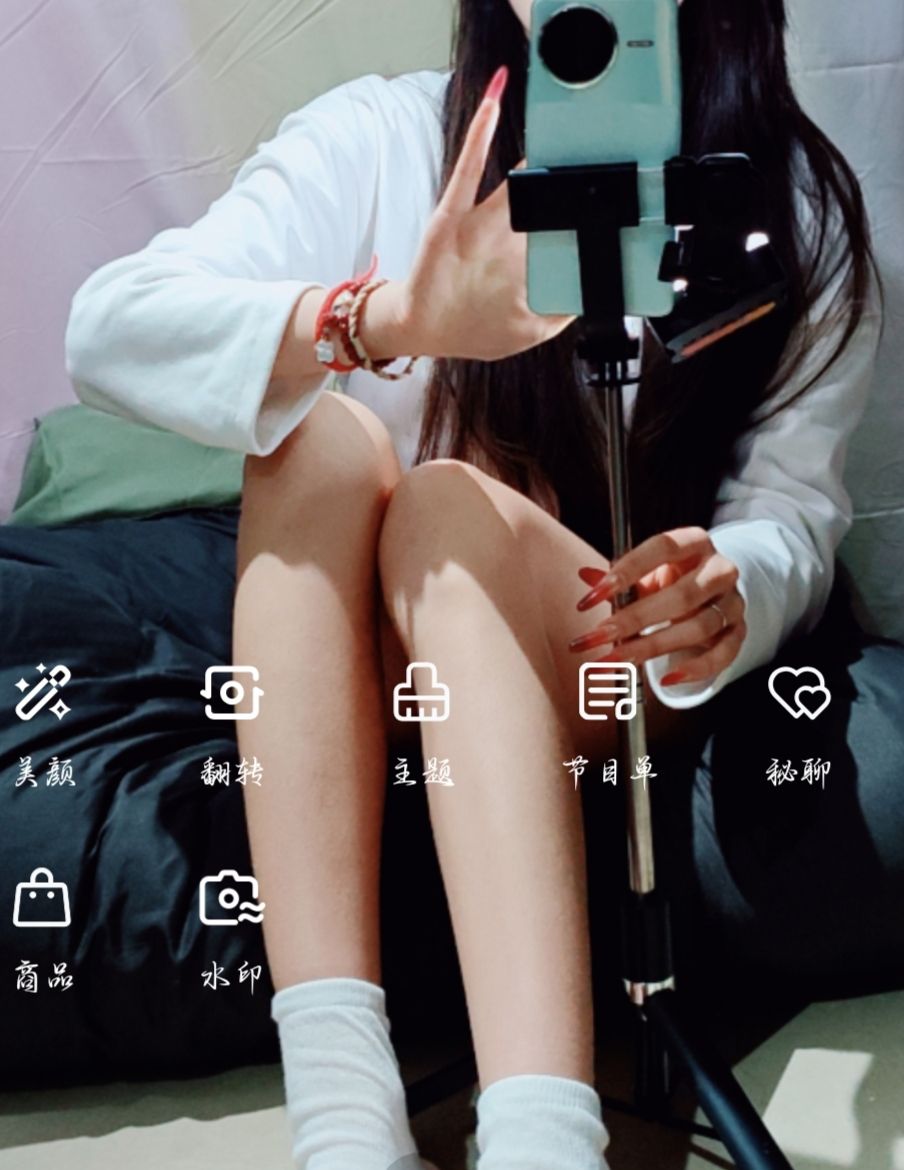Screen dimensions: 904x1170
Task: Open the 商品 products bag
Action: click(43, 899)
